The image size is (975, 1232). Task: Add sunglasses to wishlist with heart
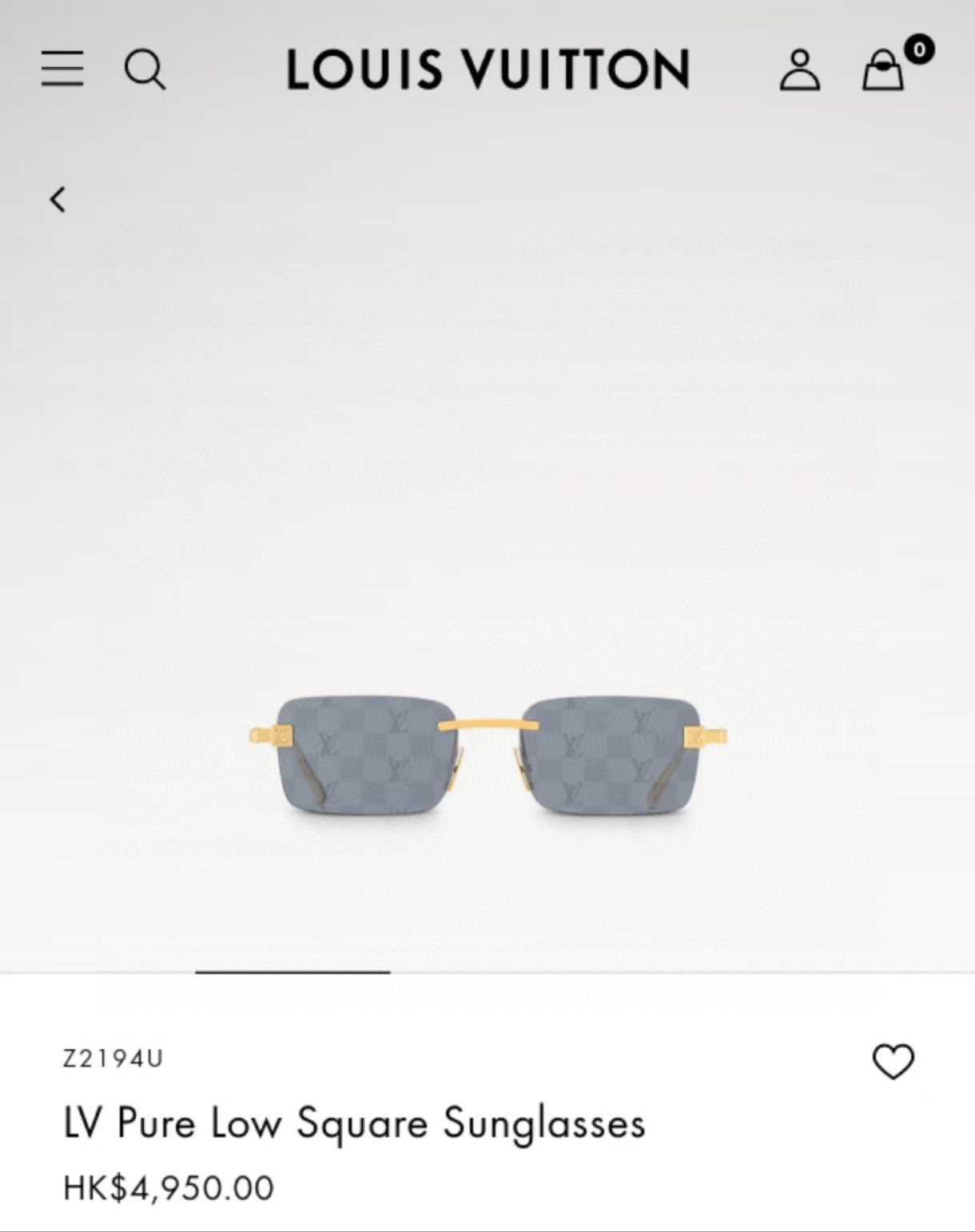[x=893, y=1062]
